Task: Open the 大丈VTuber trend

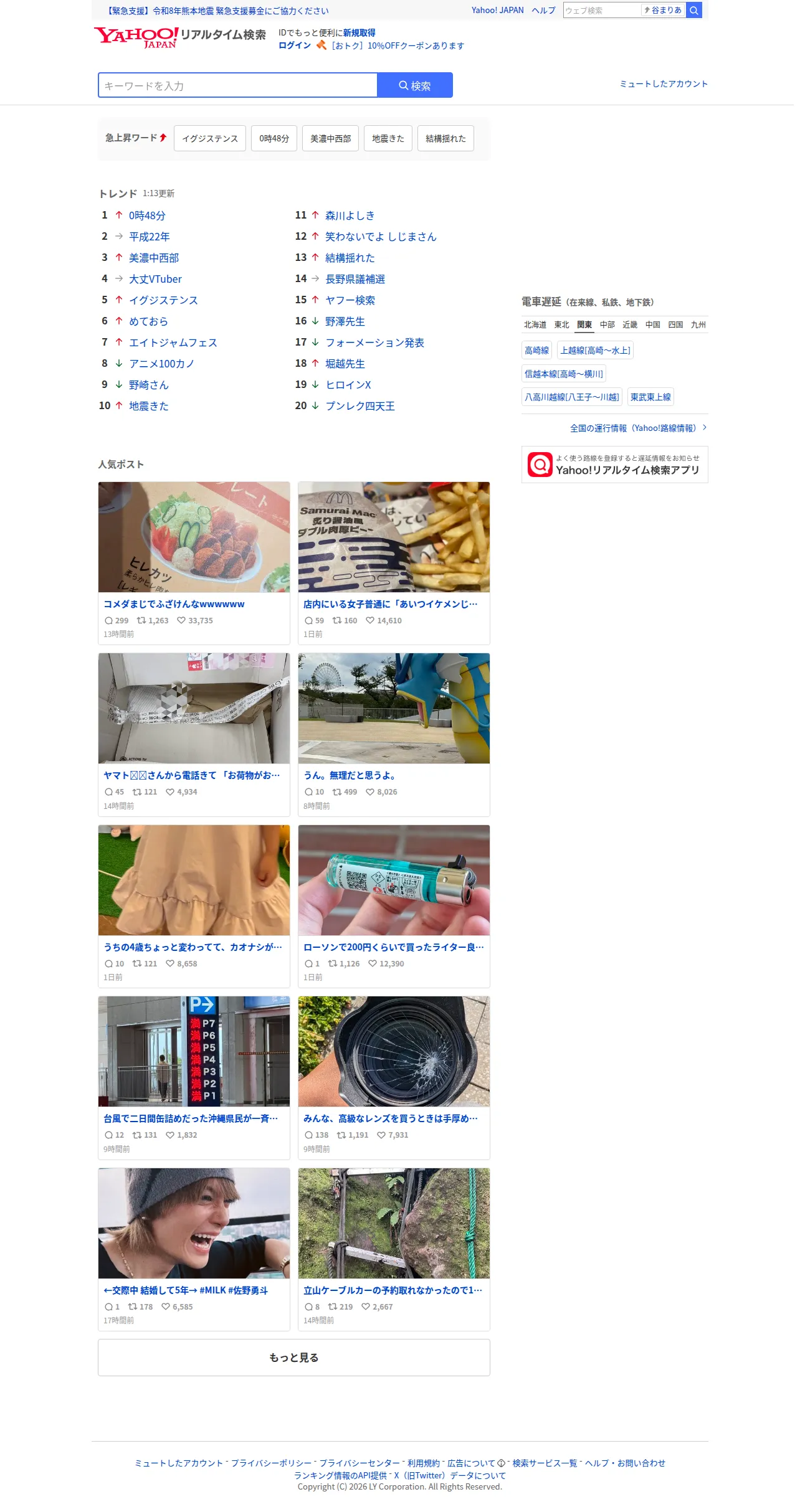Action: 155,279
